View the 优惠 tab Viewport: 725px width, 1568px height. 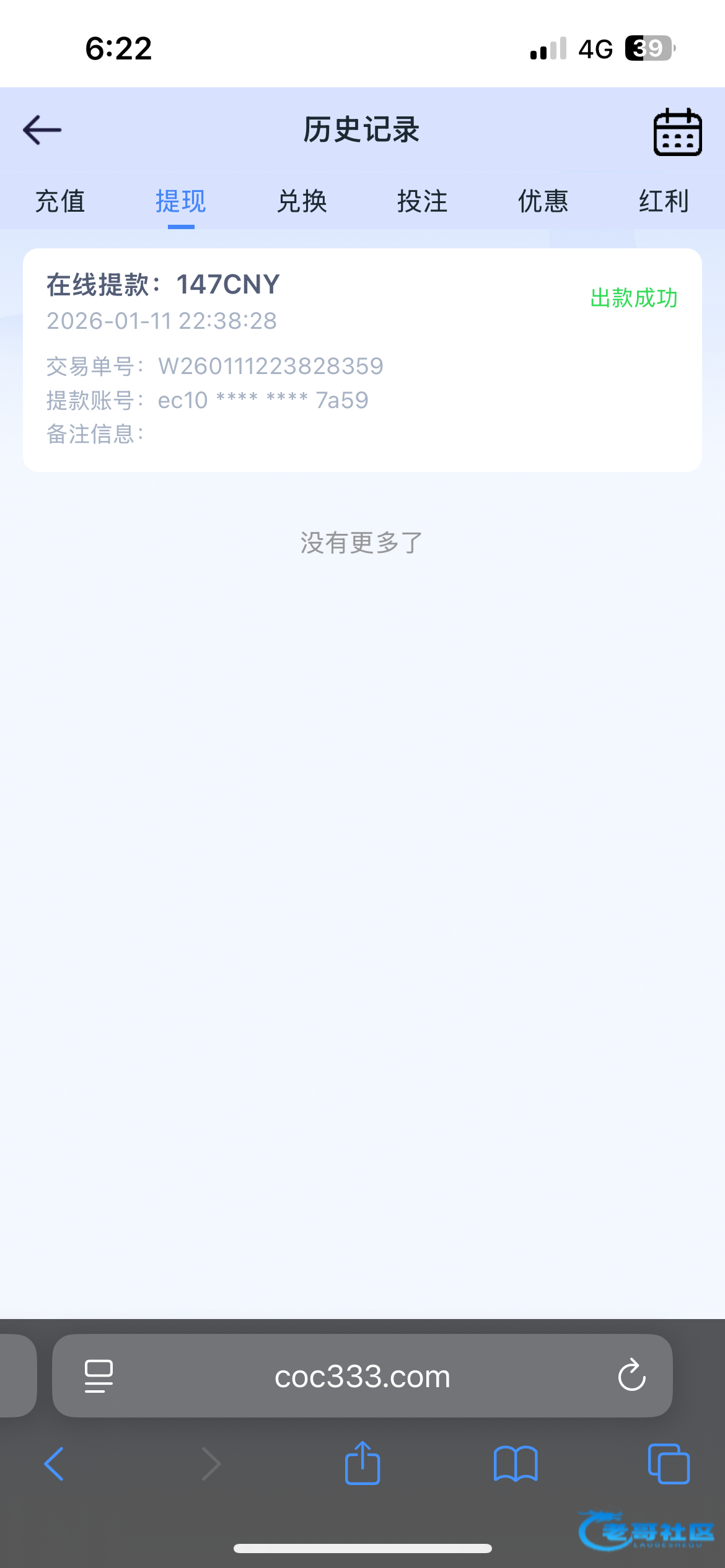[x=543, y=201]
